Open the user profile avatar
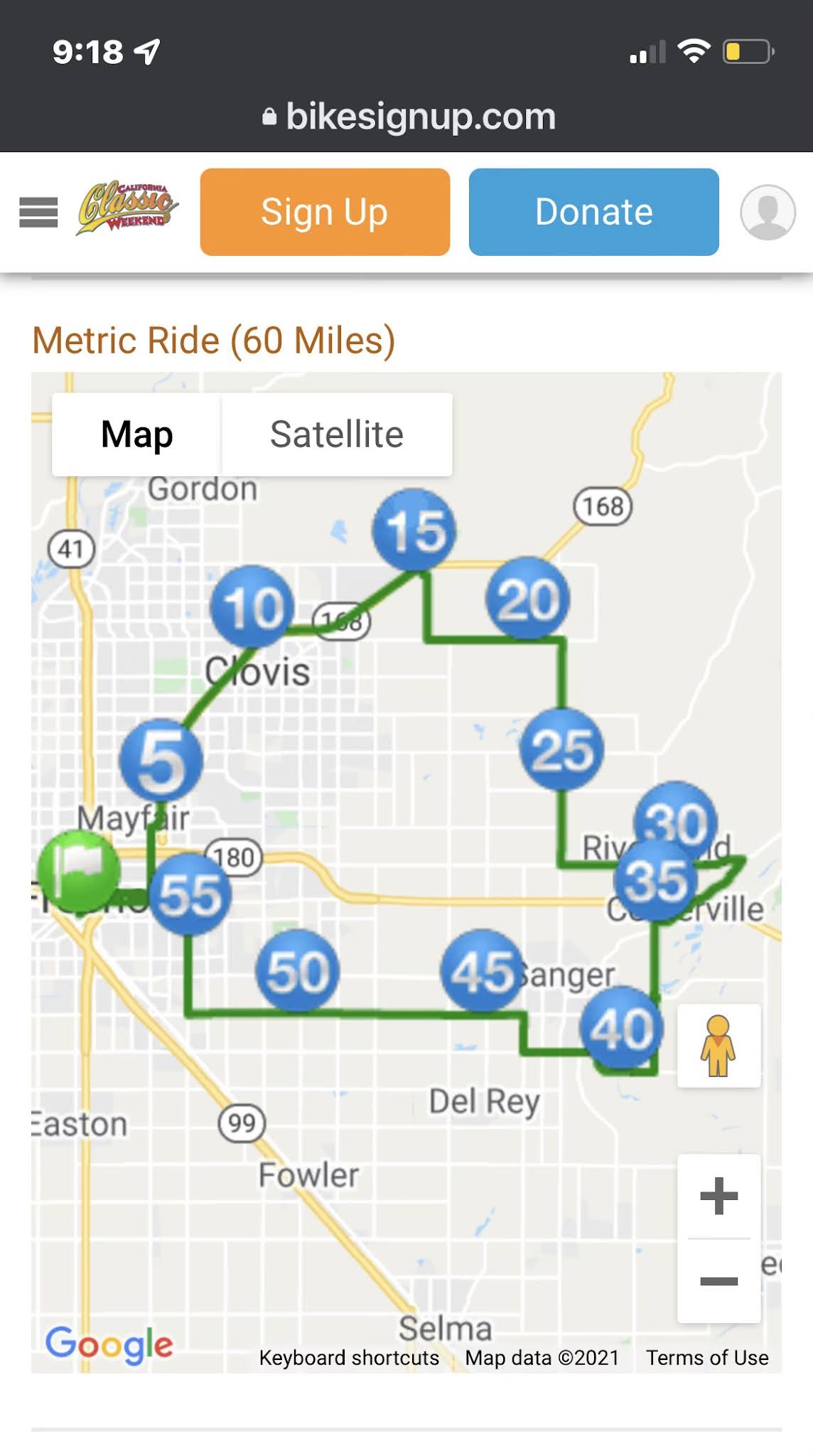Viewport: 813px width, 1456px height. pyautogui.click(x=768, y=212)
